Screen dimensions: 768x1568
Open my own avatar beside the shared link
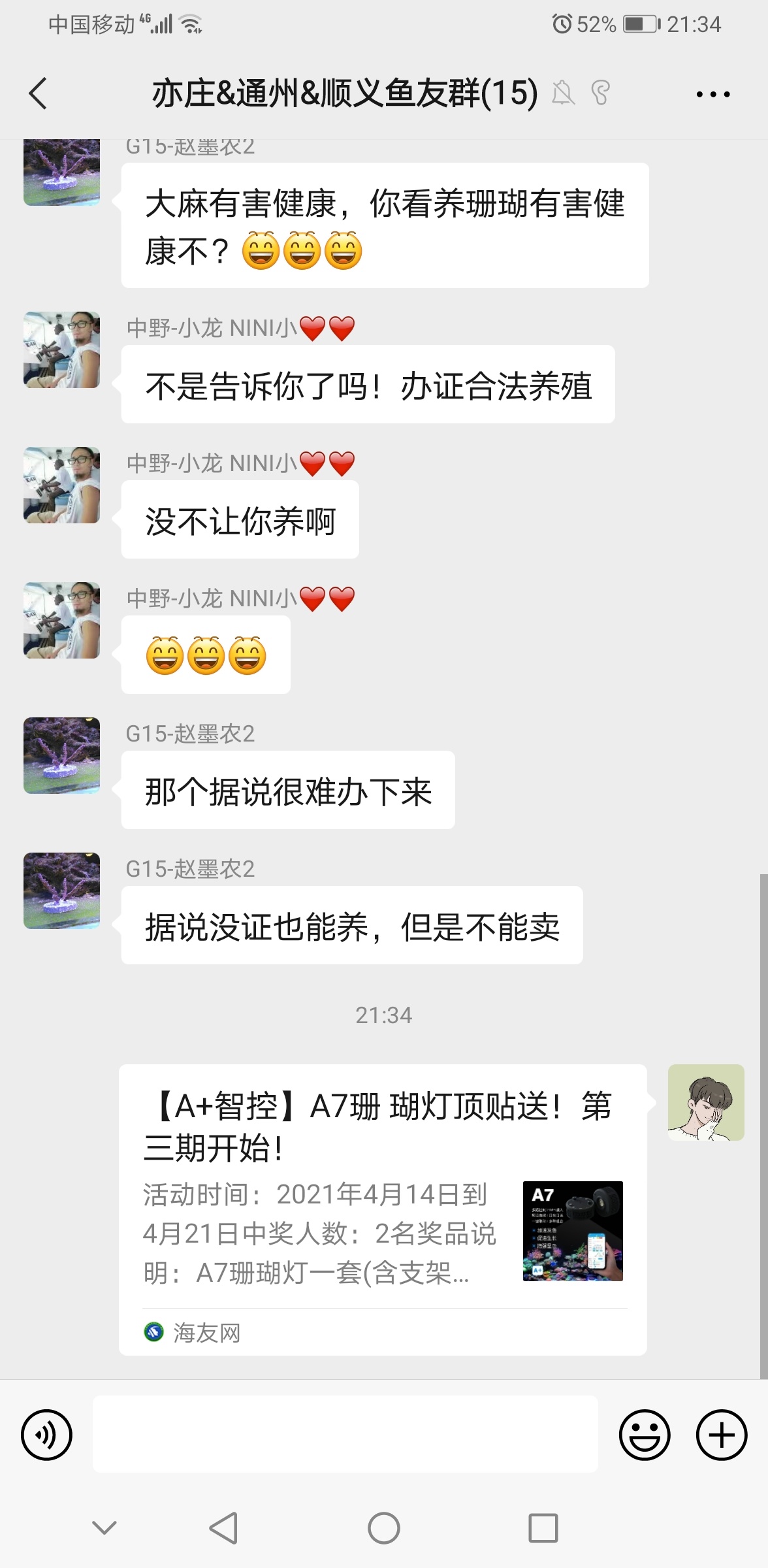[x=705, y=1103]
